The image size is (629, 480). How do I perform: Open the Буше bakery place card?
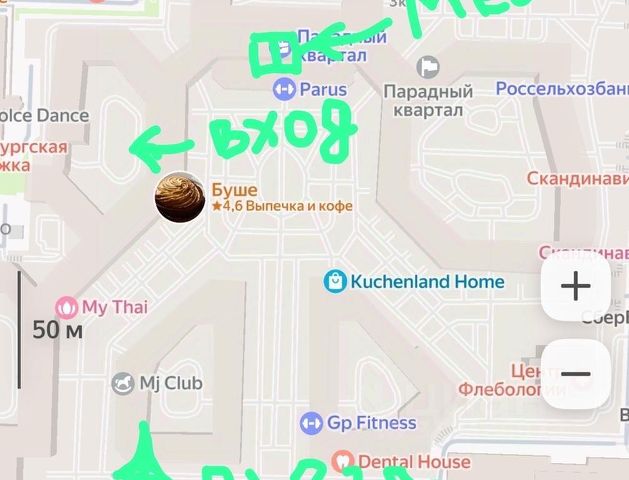pos(181,197)
